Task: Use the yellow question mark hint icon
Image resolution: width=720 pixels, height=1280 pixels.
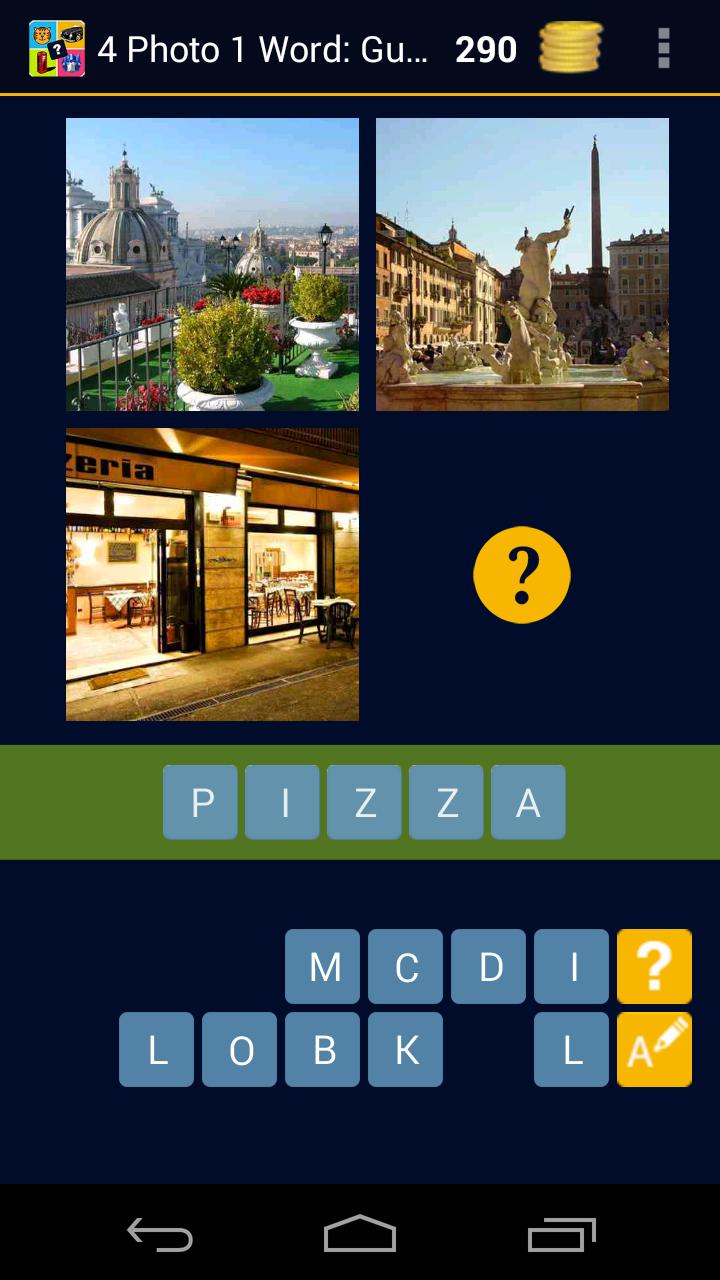Action: (x=655, y=966)
